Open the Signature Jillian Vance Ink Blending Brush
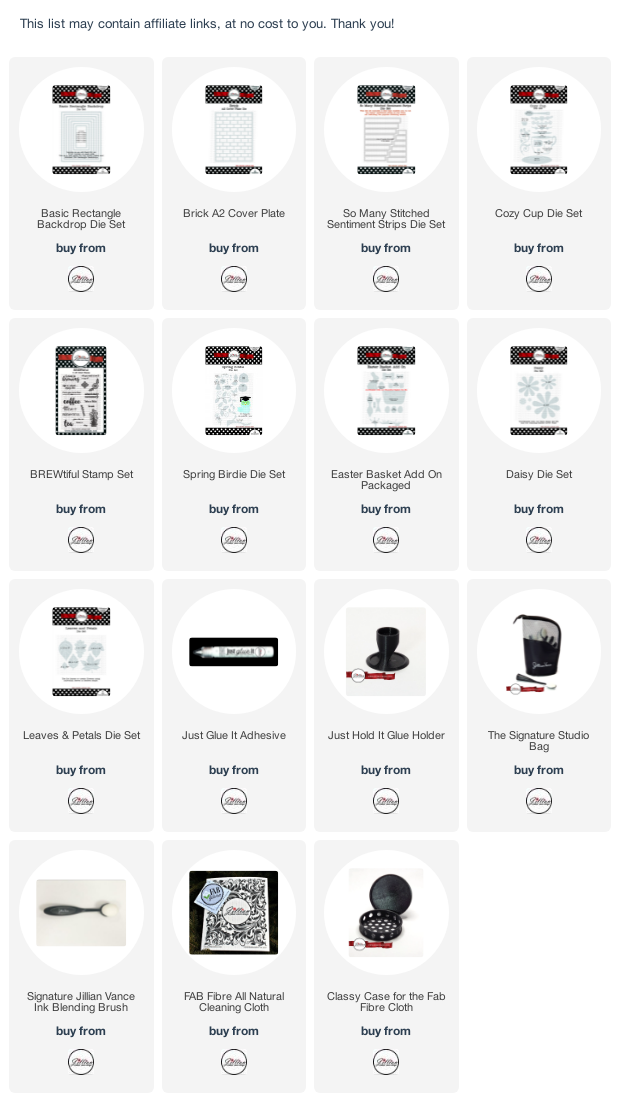 click(81, 1002)
